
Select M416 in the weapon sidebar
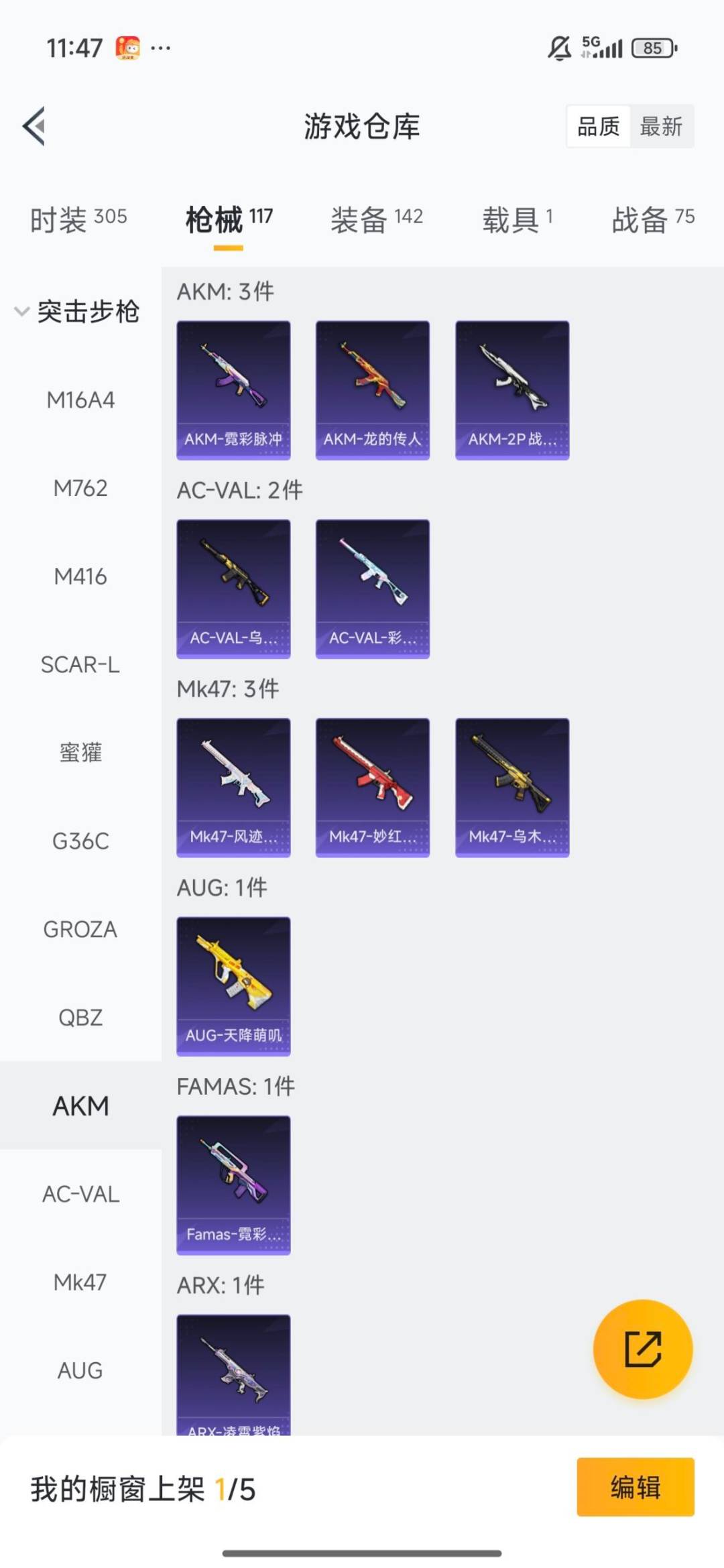pyautogui.click(x=80, y=577)
